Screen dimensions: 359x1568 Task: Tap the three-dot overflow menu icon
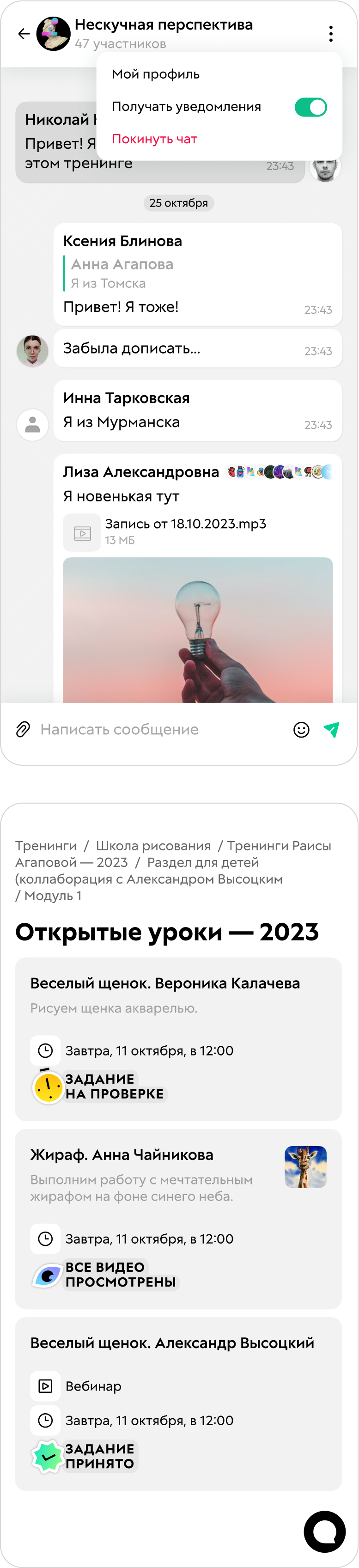coord(330,34)
